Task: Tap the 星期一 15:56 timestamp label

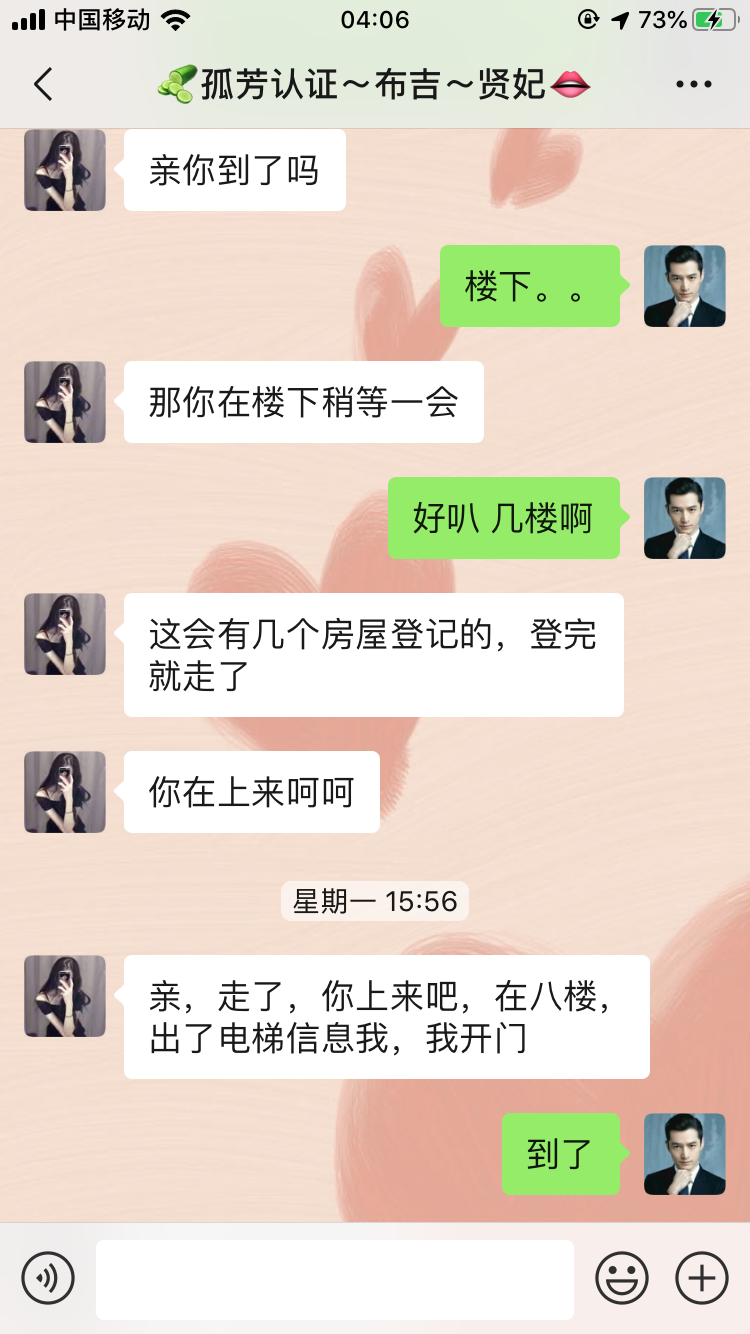Action: 374,901
